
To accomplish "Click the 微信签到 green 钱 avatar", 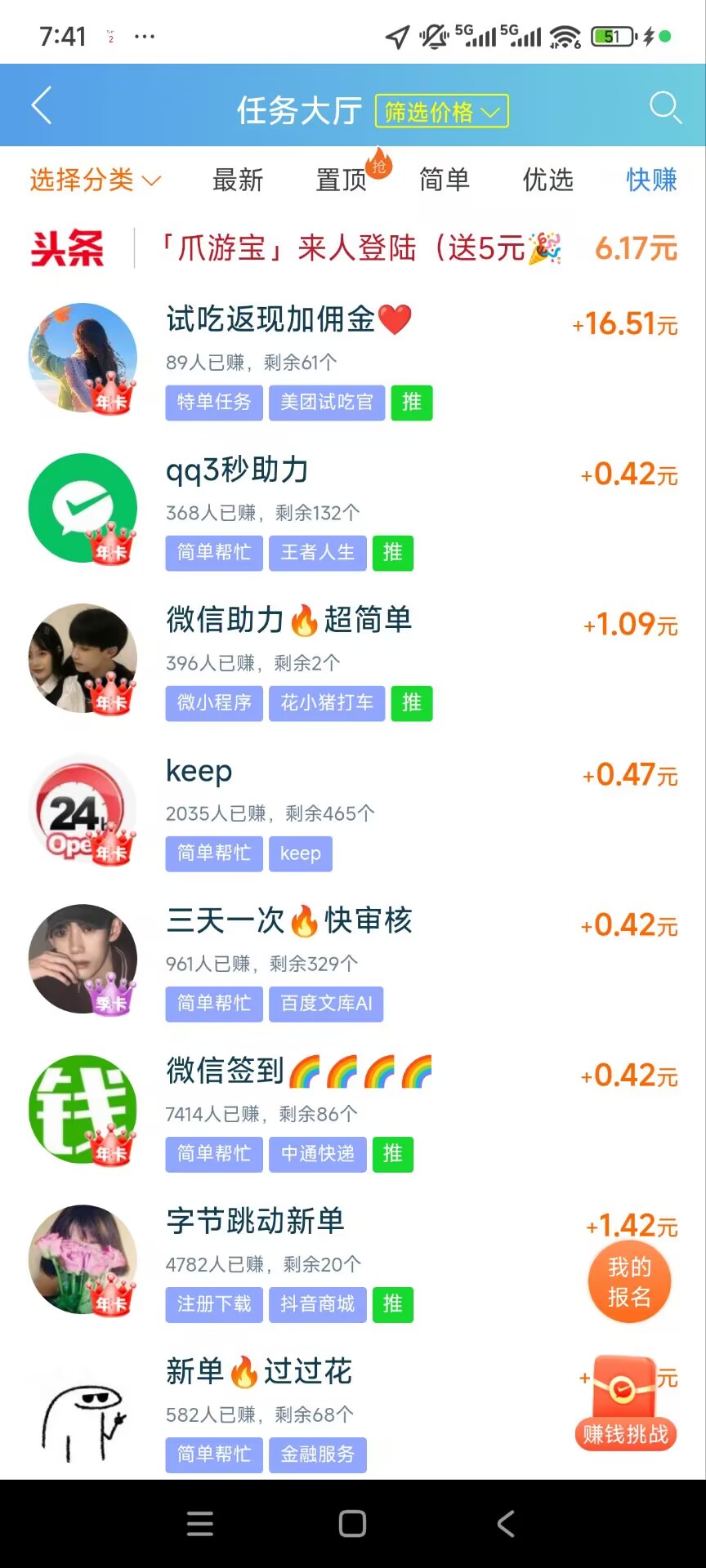I will (x=83, y=1109).
